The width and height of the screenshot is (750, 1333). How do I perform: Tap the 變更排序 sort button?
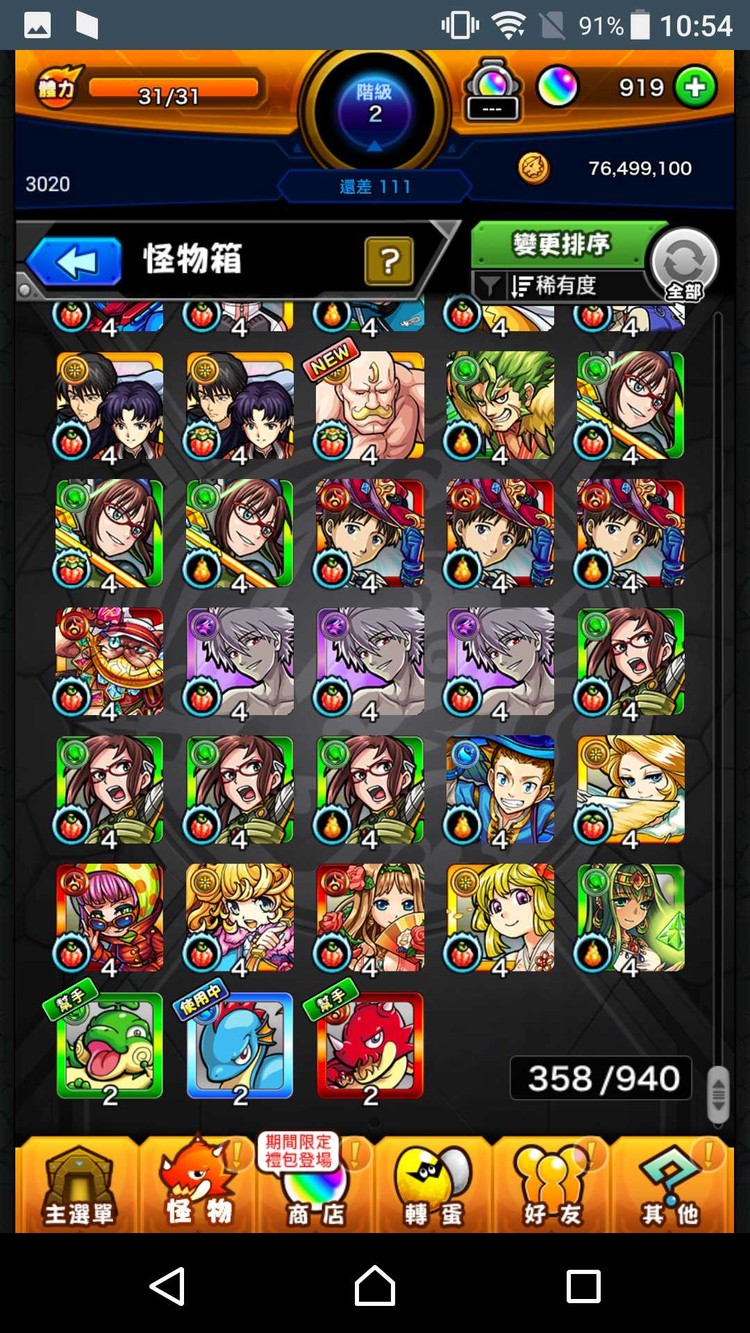[562, 244]
